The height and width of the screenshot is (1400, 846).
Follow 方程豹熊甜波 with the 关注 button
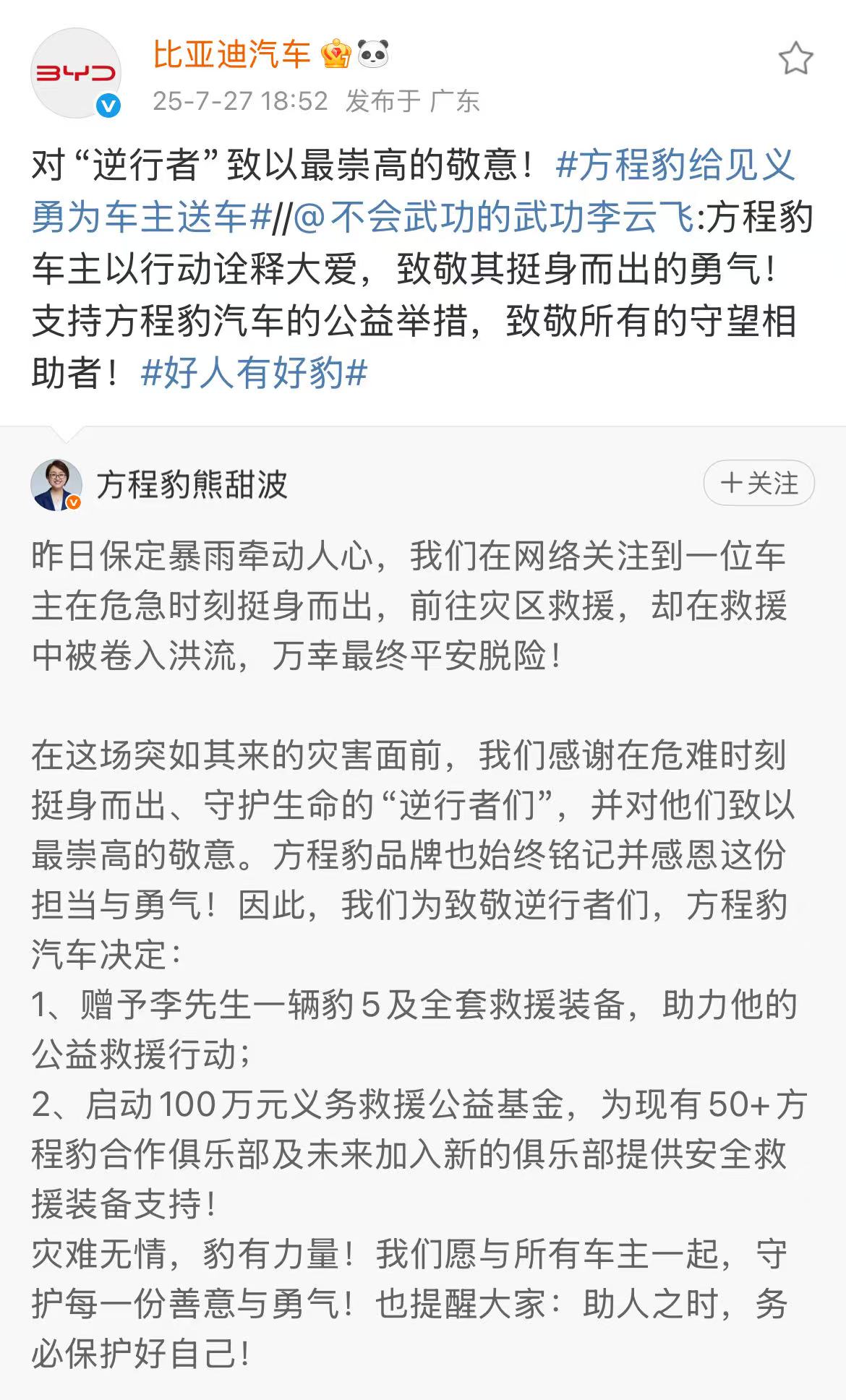point(759,483)
